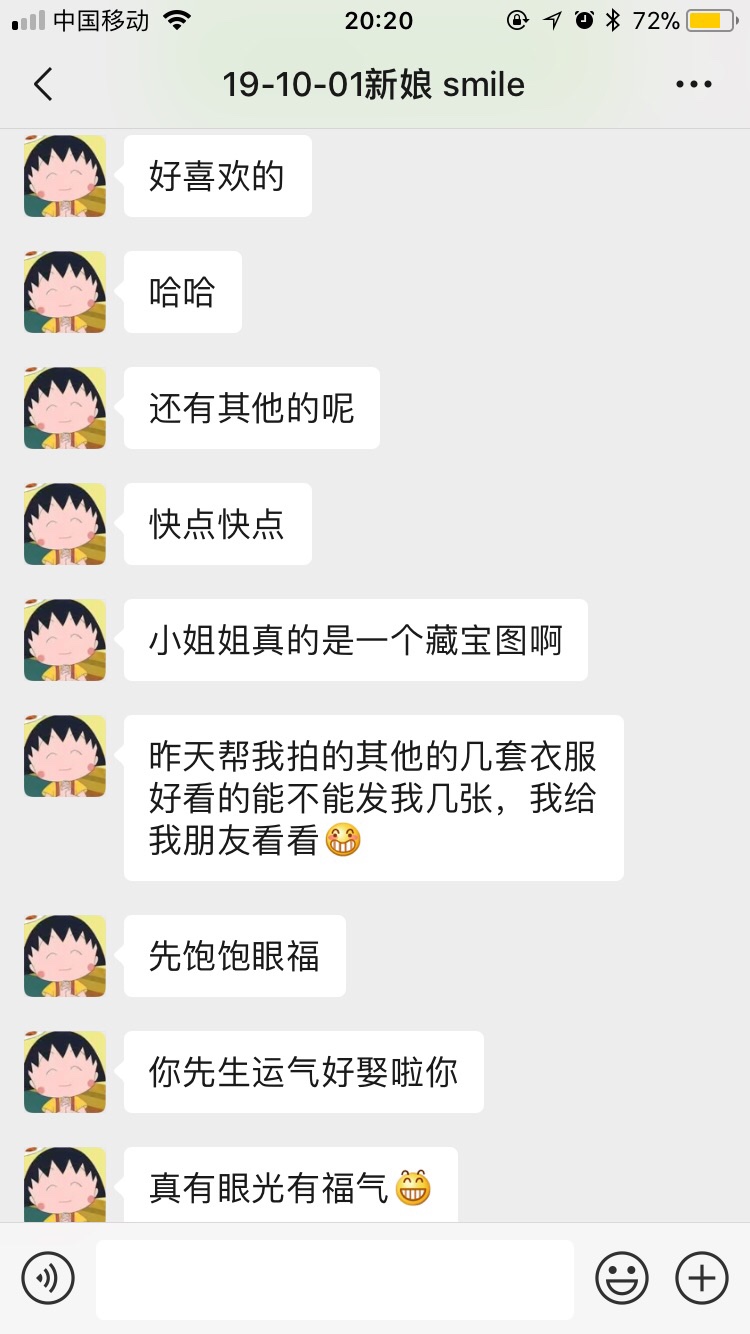Go back to the chat list
The height and width of the screenshot is (1334, 750).
(x=42, y=85)
